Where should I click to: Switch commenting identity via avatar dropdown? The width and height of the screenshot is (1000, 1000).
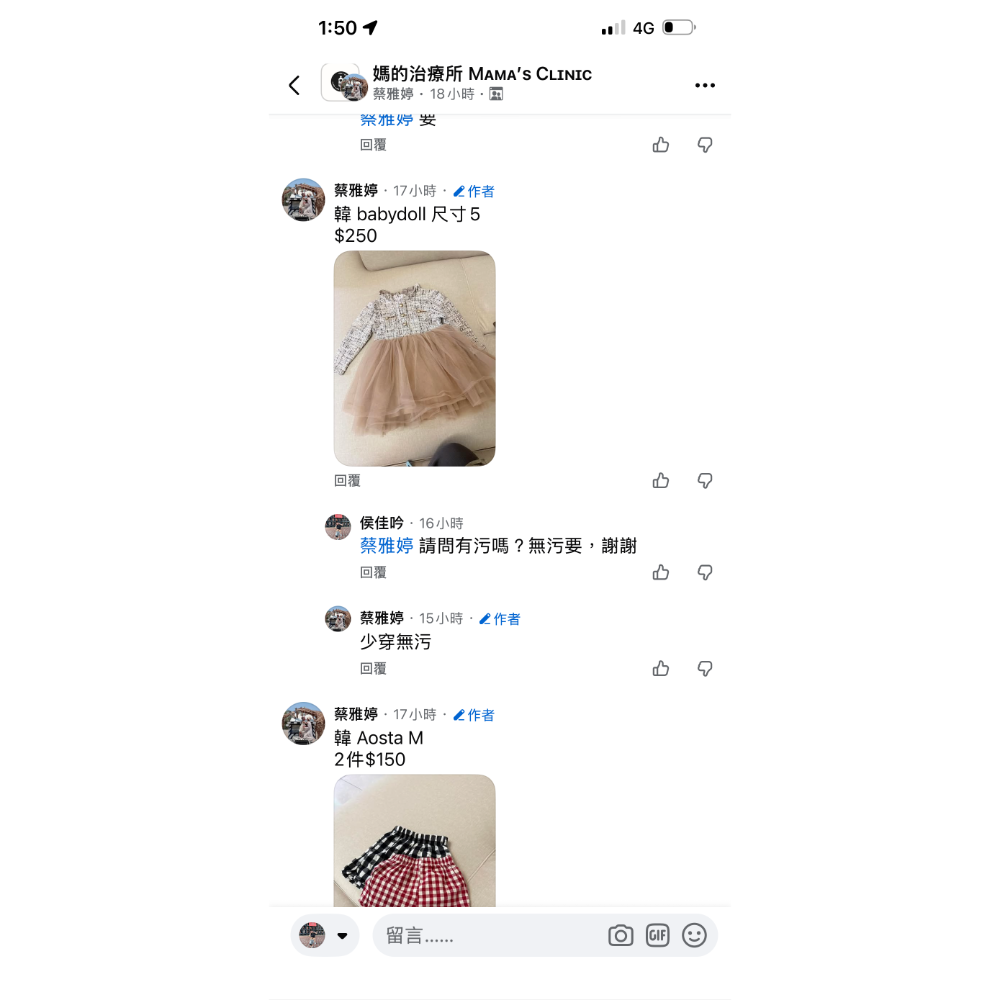coord(325,936)
